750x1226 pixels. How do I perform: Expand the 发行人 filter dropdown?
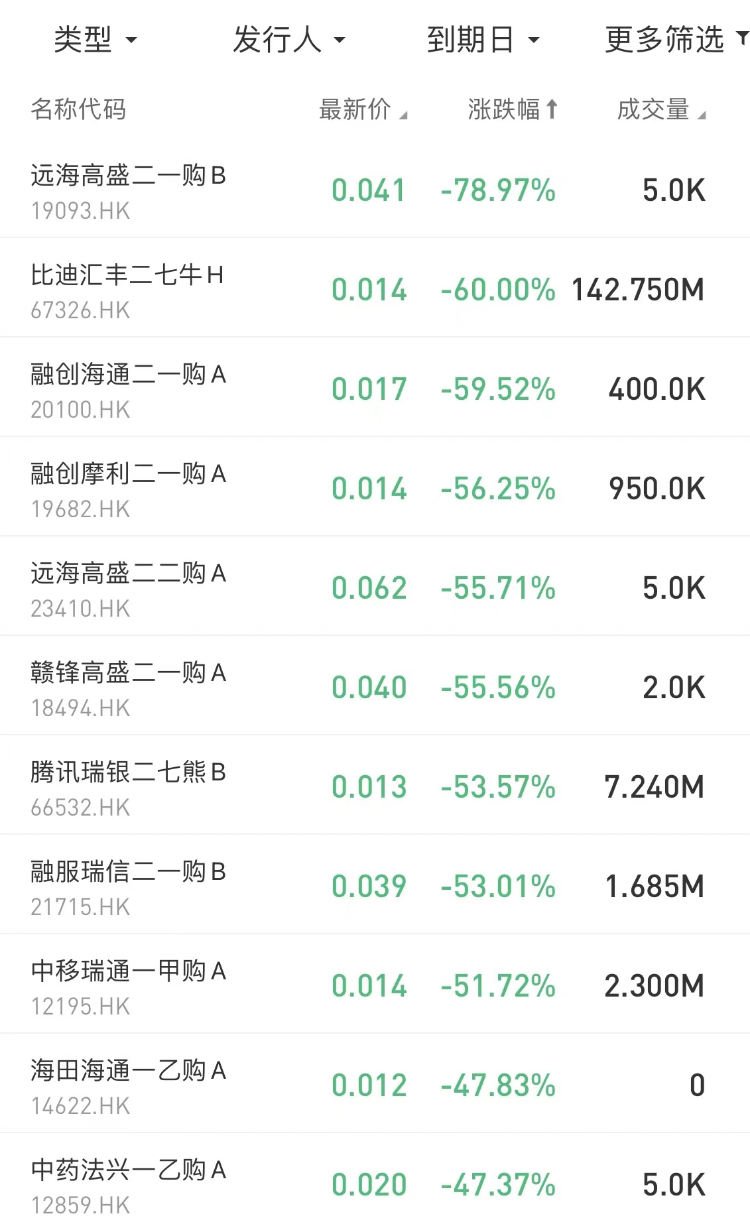click(x=289, y=41)
